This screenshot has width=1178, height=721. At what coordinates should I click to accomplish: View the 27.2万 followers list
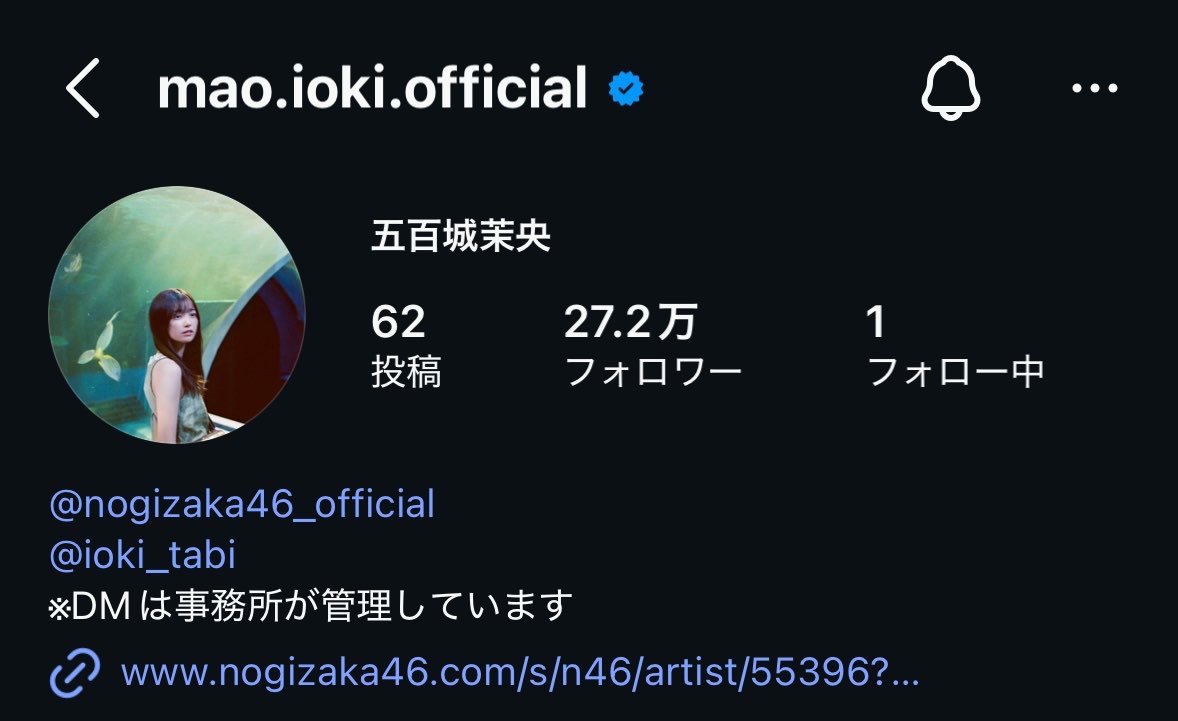(x=652, y=346)
